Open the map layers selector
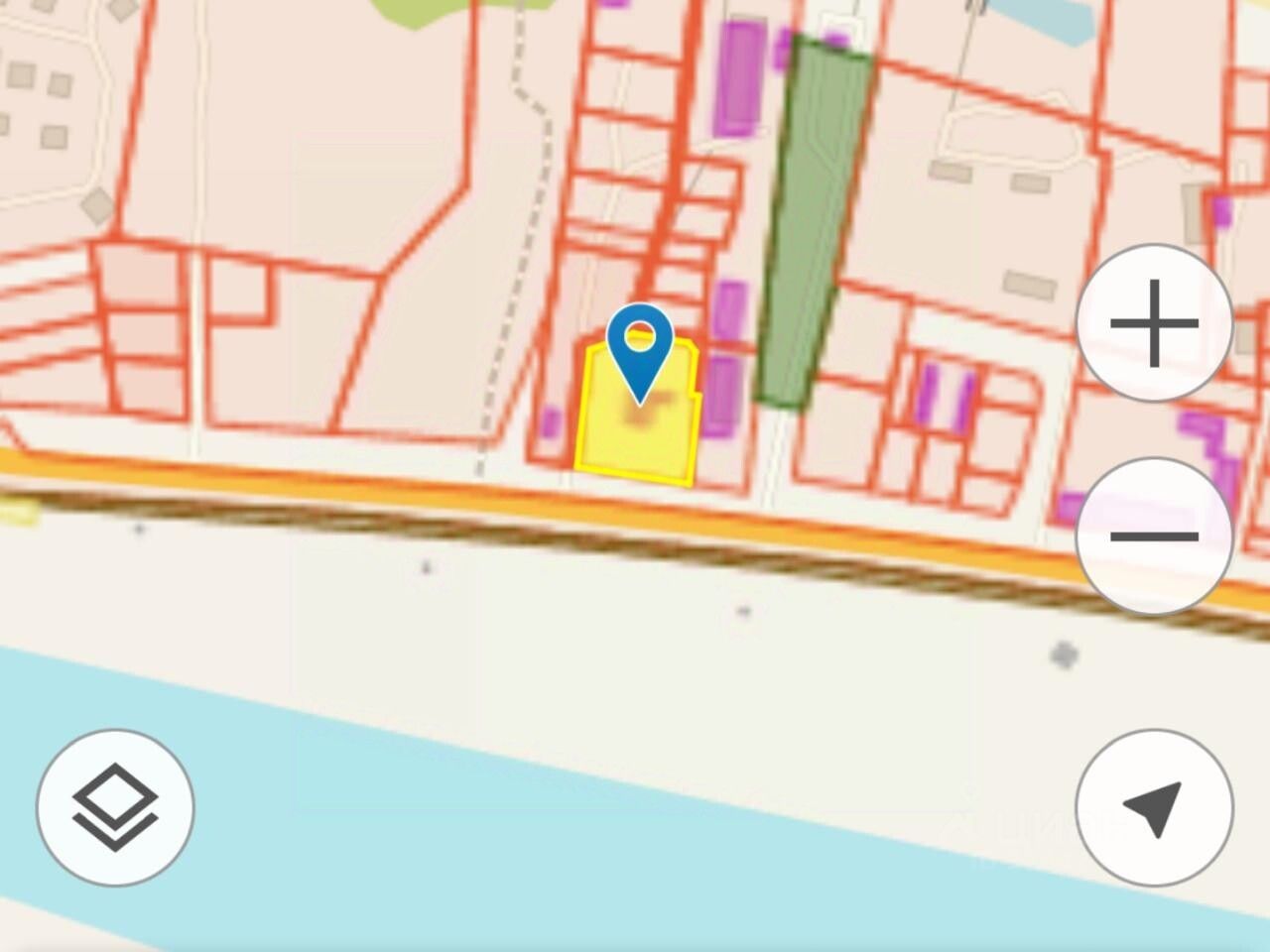This screenshot has height=952, width=1270. [x=115, y=807]
